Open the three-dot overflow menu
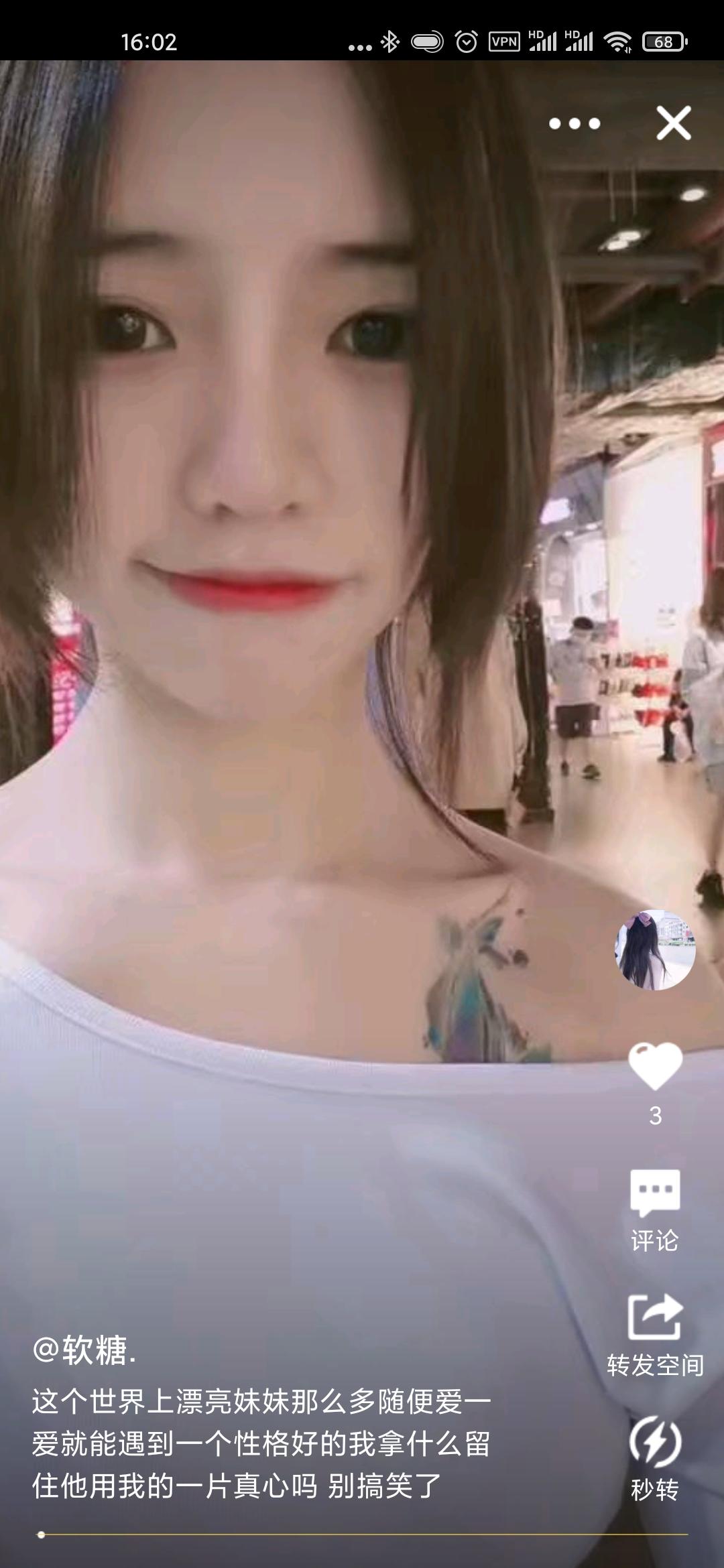724x1568 pixels. click(x=575, y=124)
